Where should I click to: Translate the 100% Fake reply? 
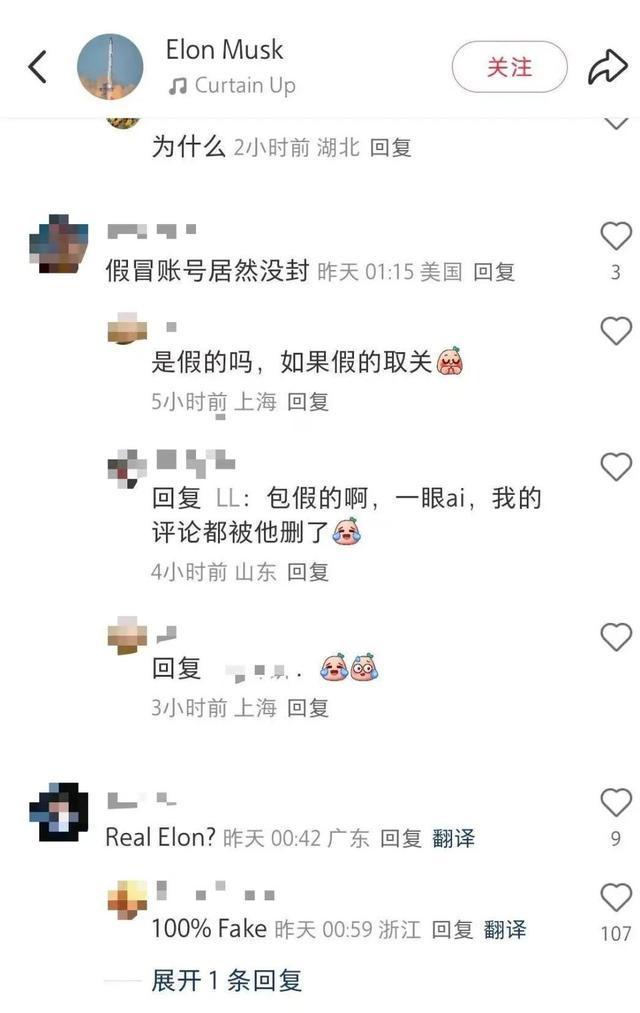tap(505, 929)
